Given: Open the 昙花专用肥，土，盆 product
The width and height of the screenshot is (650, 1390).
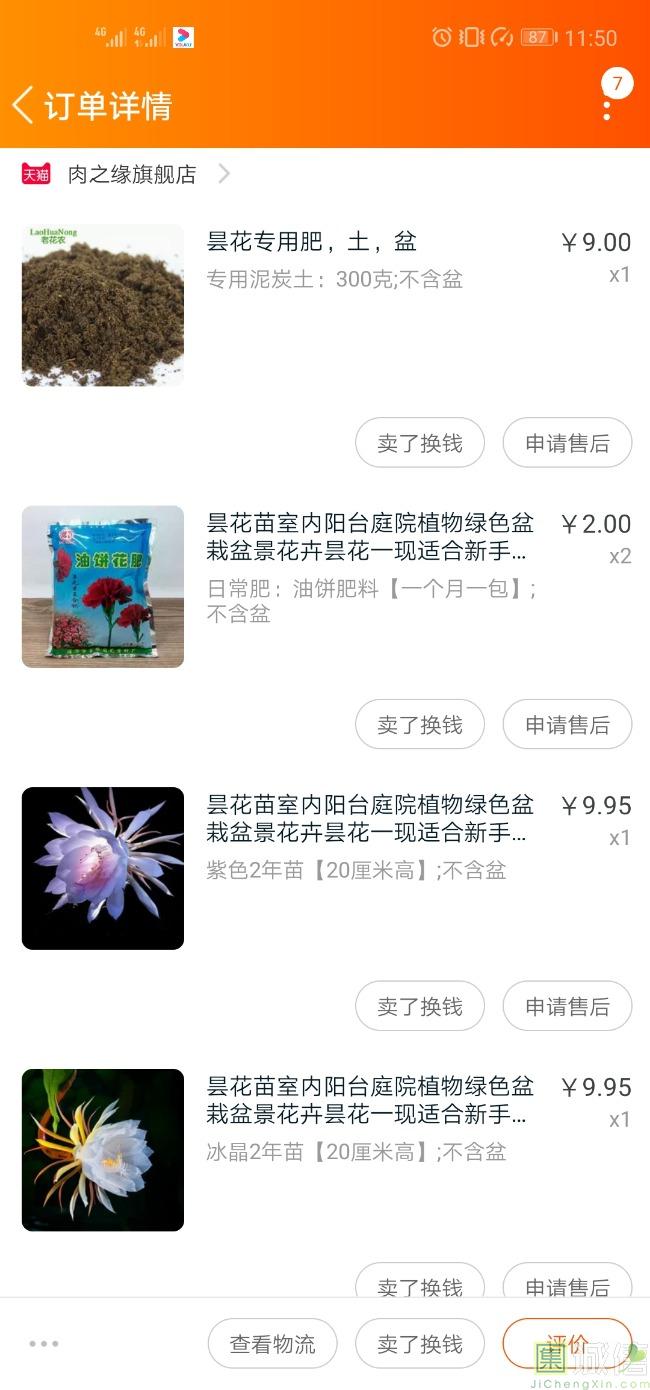Looking at the screenshot, I should 310,242.
